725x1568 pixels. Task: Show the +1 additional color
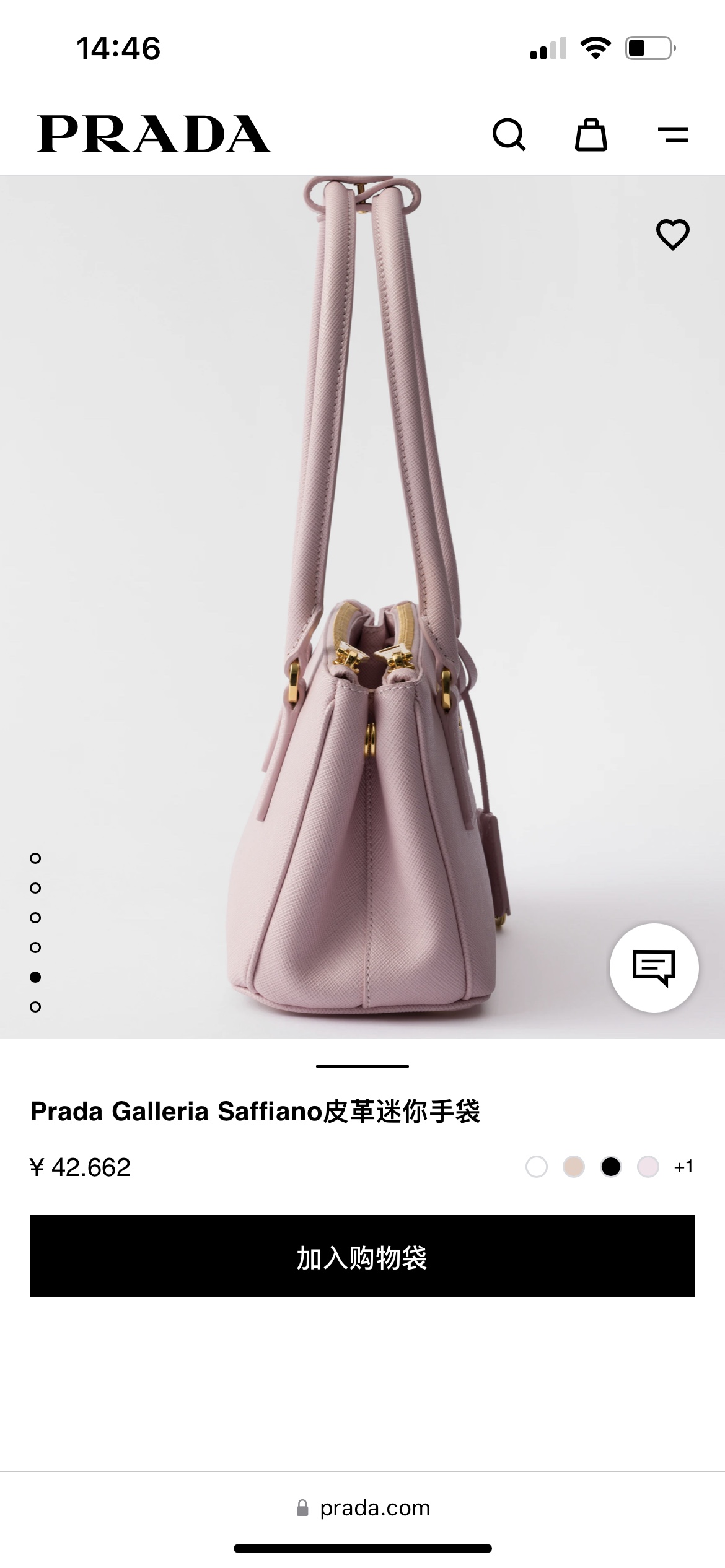pos(683,1167)
